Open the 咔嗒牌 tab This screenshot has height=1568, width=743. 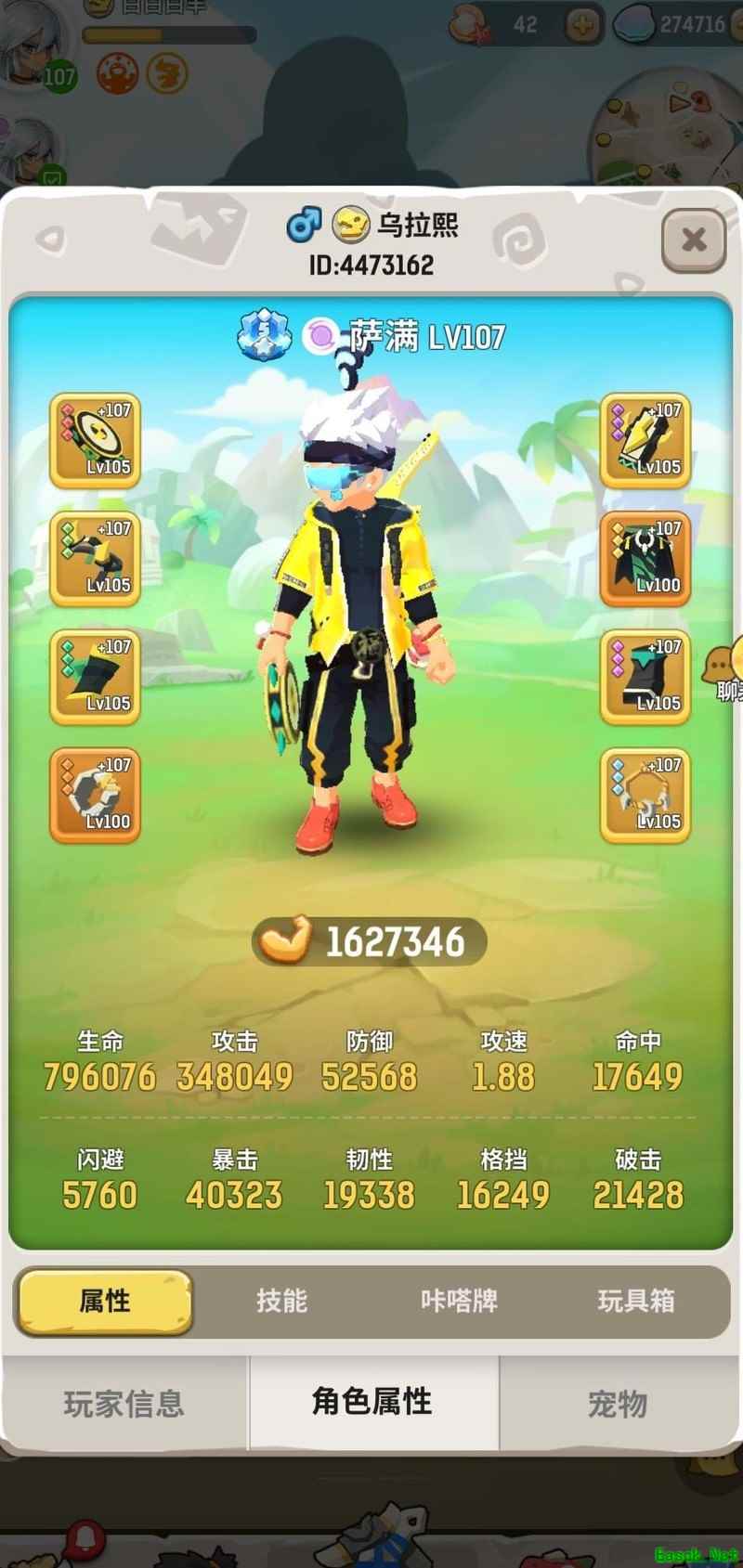tap(459, 1301)
